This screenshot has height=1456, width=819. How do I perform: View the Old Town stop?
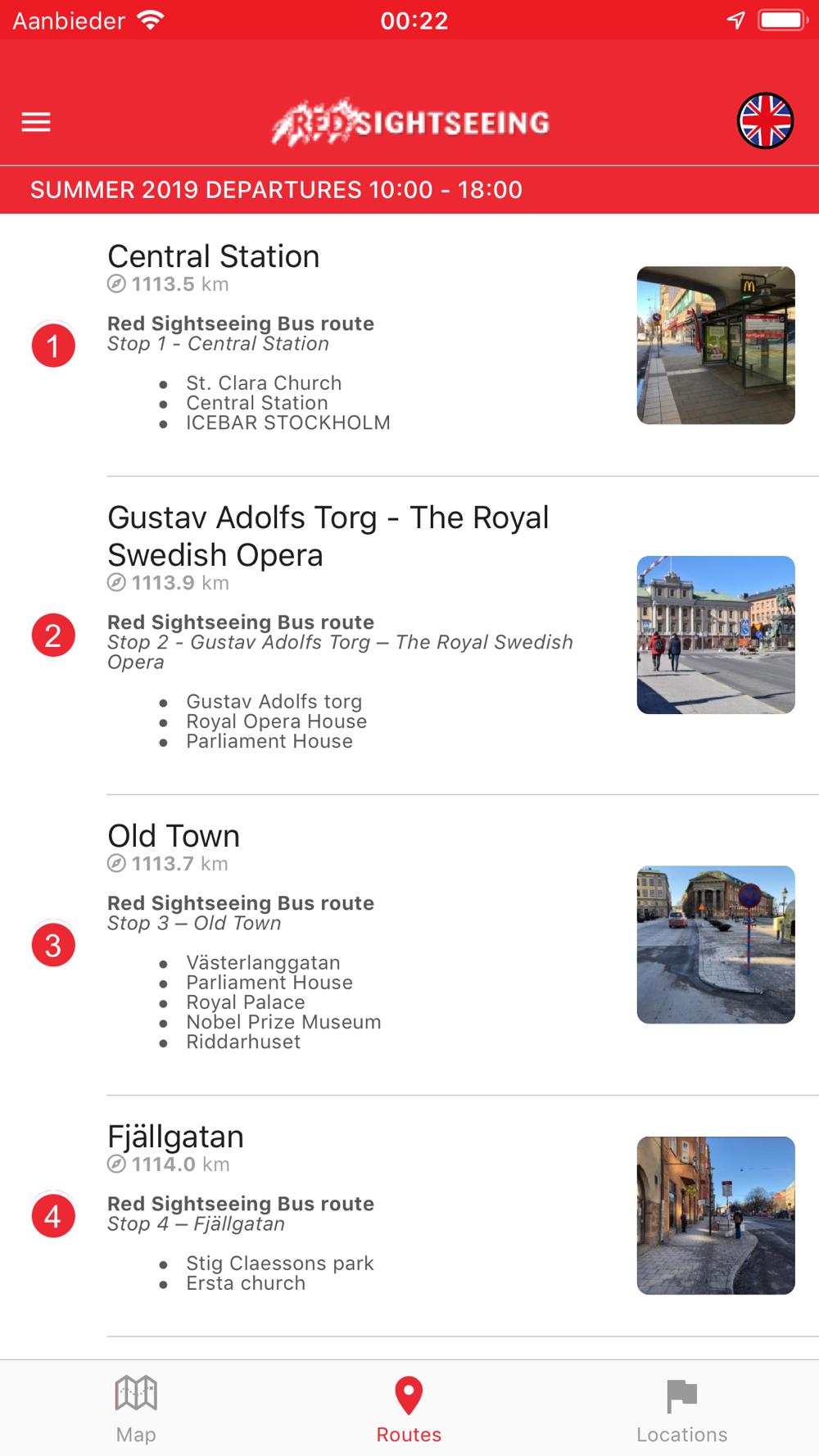point(409,945)
